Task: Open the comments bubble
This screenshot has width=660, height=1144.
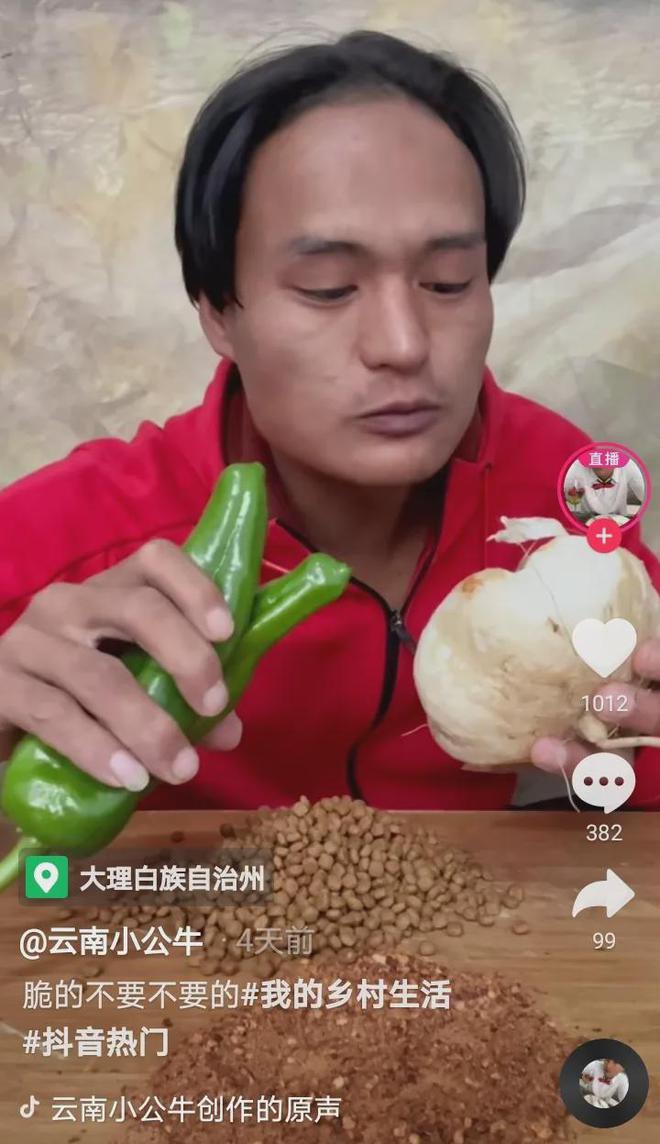Action: [603, 782]
